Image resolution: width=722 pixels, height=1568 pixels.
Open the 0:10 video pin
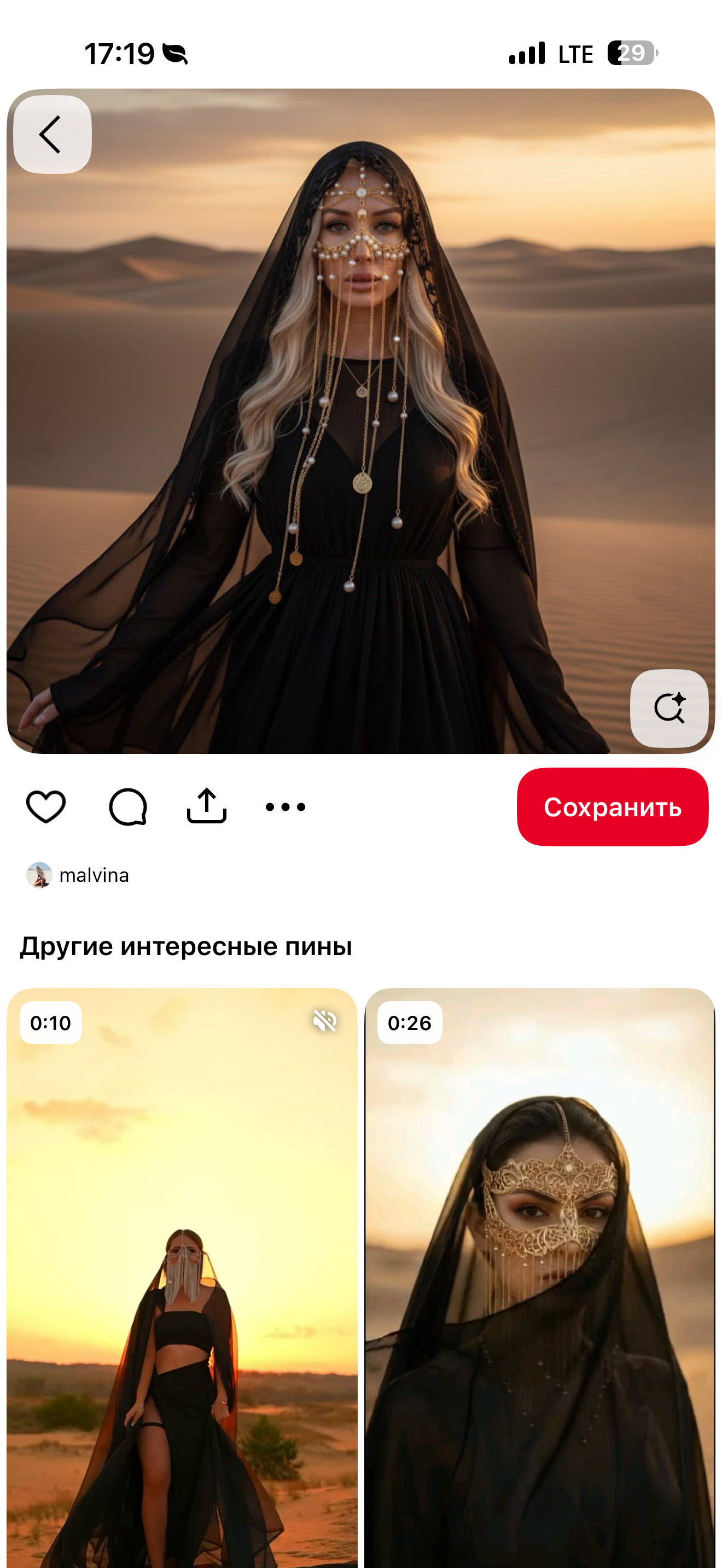point(182,1278)
